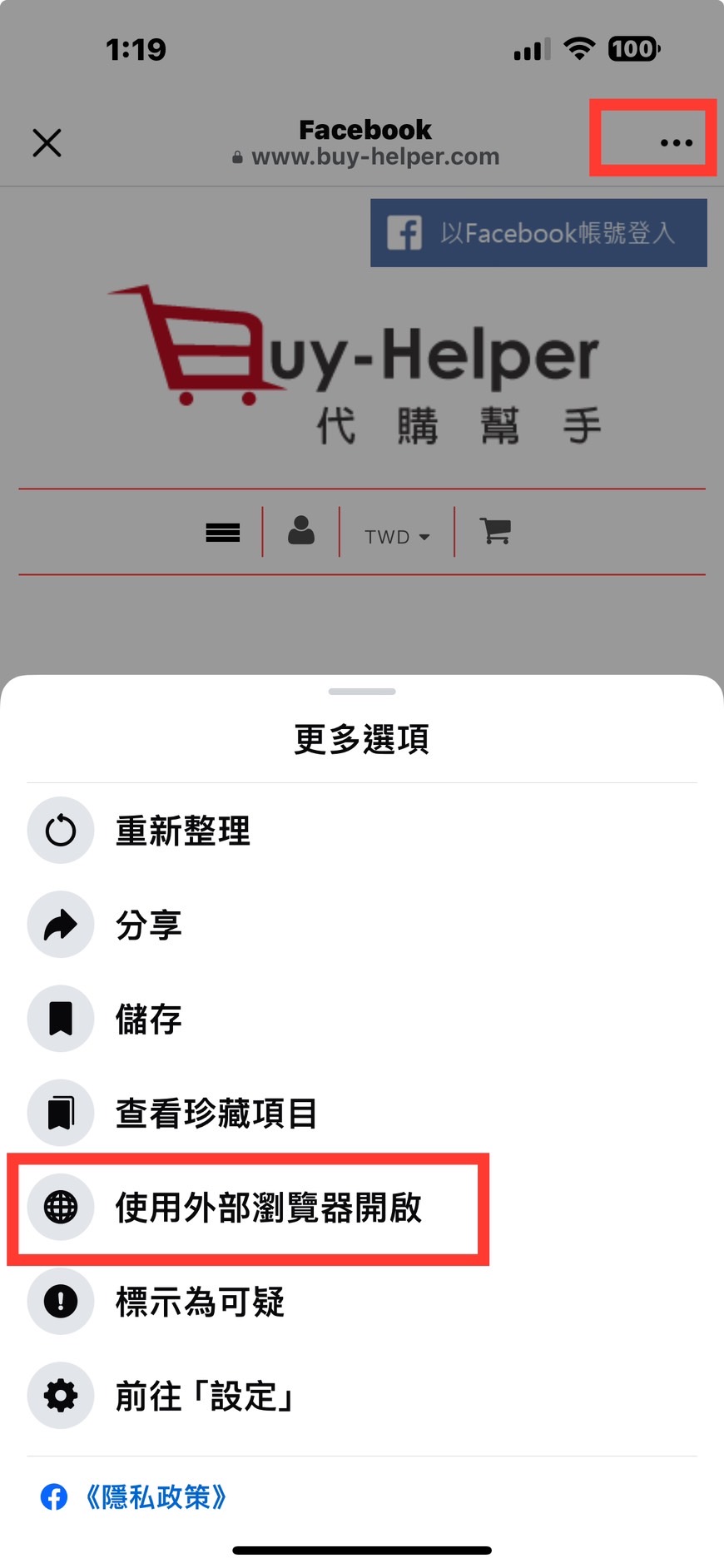
Task: Choose 分享 to share this page
Action: [362, 925]
